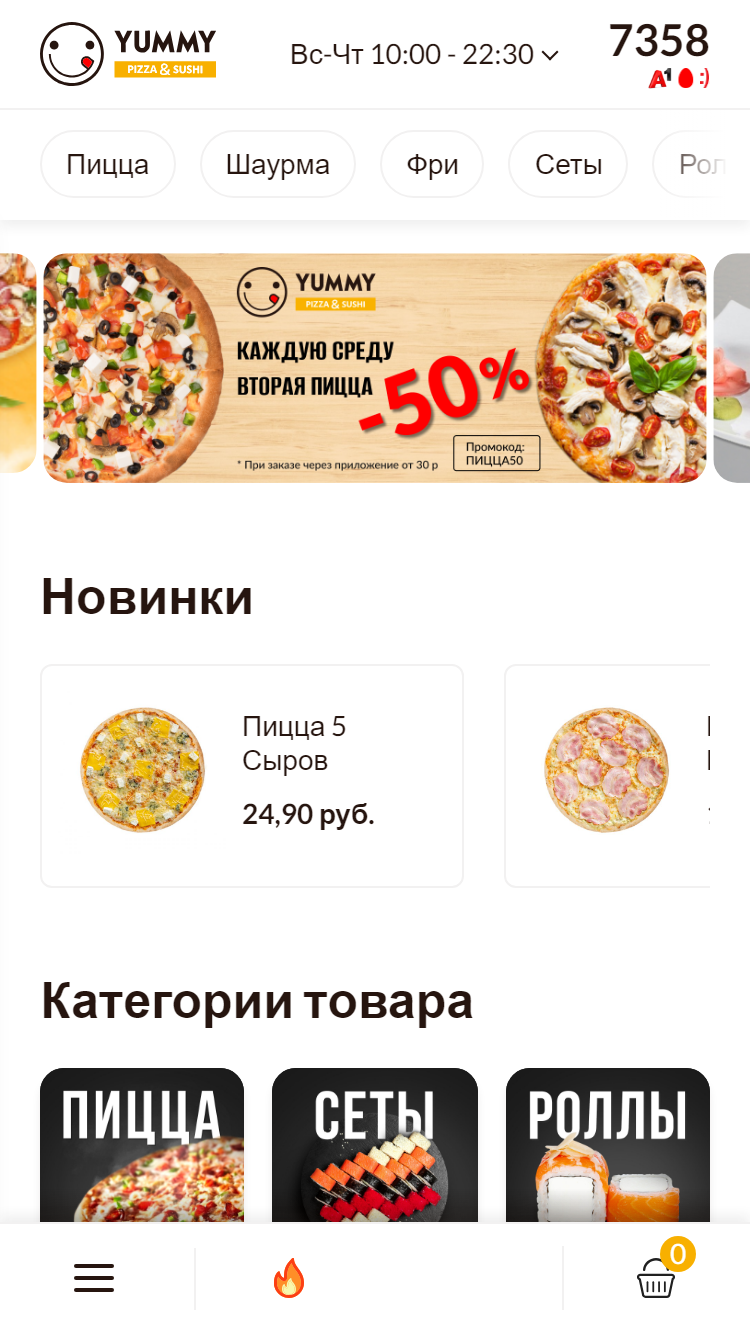This screenshot has height=1334, width=750.
Task: Select the Фри category chip
Action: tap(432, 164)
